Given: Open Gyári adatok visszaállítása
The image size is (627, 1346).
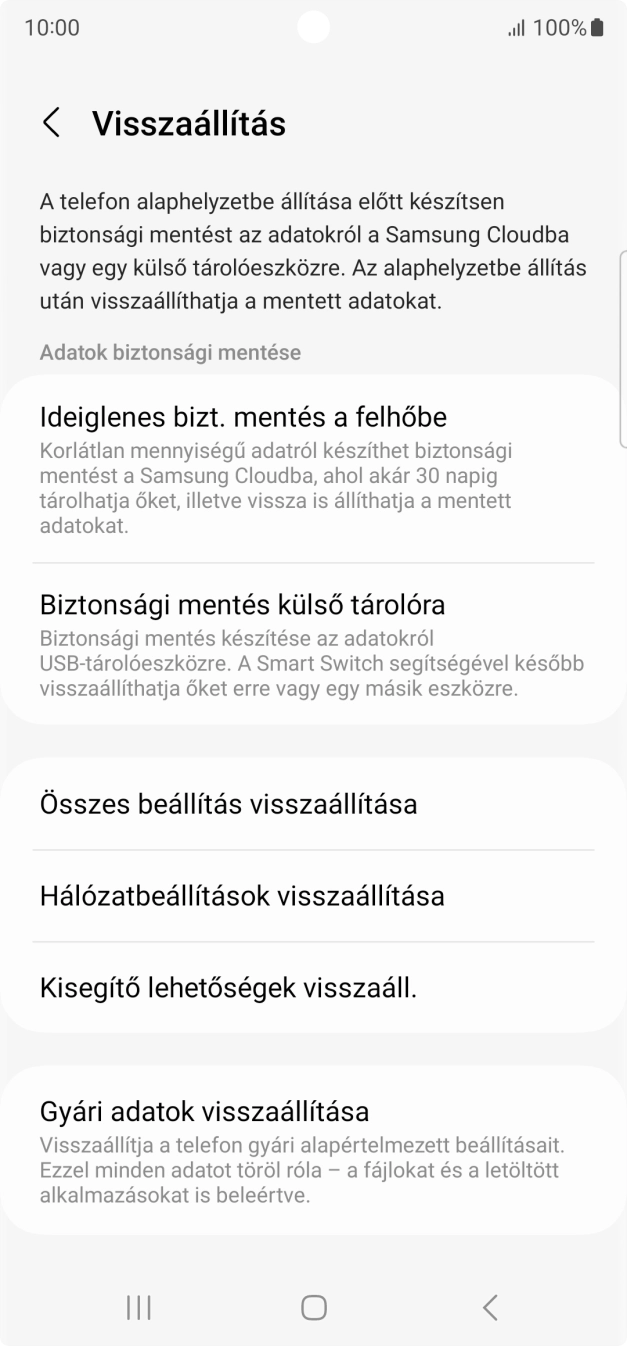Looking at the screenshot, I should 313,1150.
